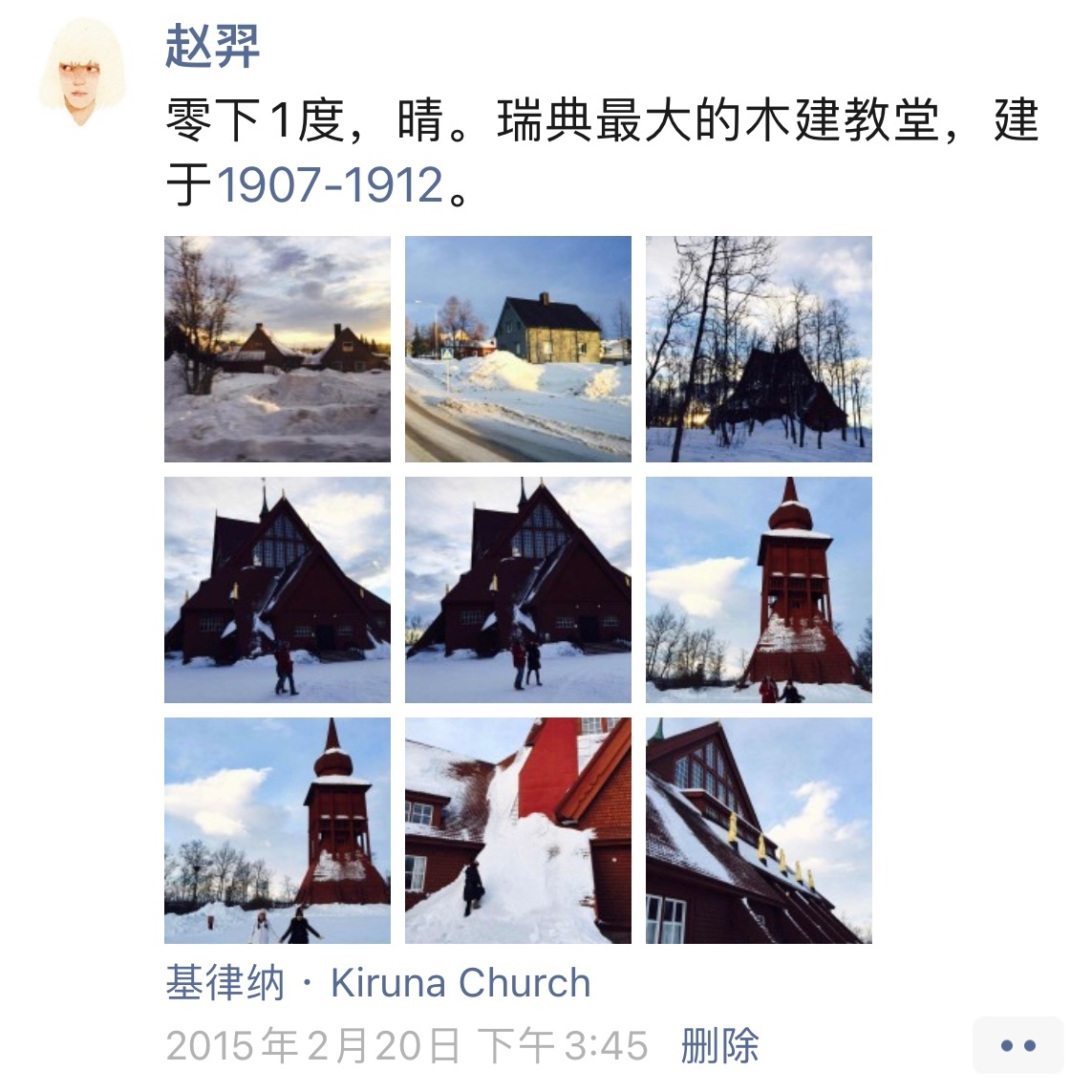This screenshot has height=1092, width=1092.
Task: Open the highlighted 1907-1912 link
Action: tap(331, 185)
